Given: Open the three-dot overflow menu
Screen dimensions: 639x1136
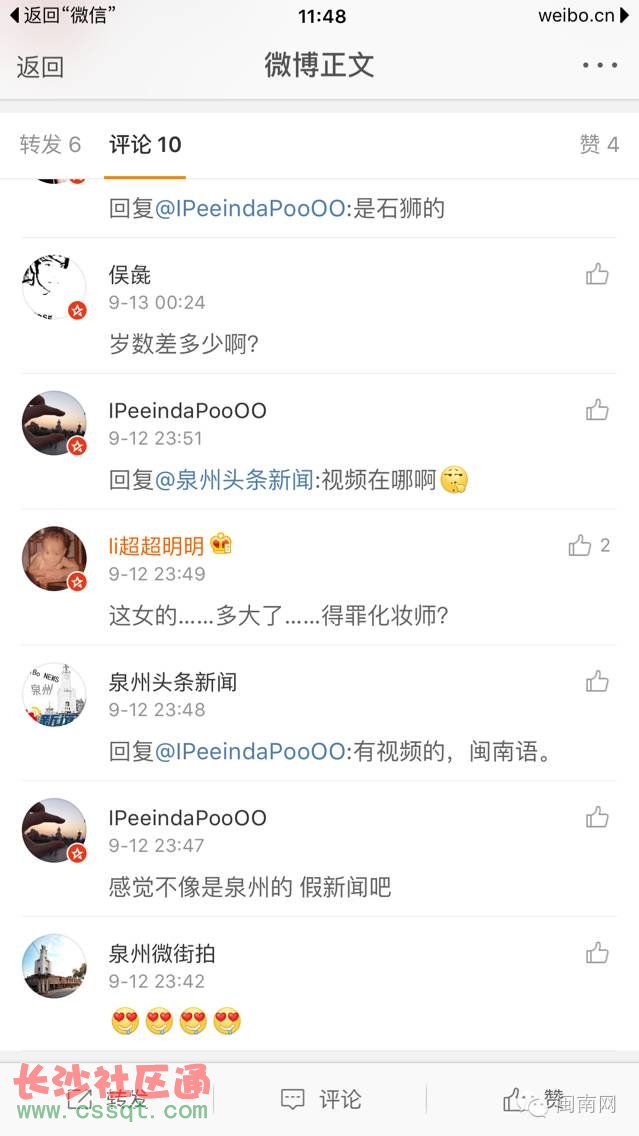Looking at the screenshot, I should point(599,66).
